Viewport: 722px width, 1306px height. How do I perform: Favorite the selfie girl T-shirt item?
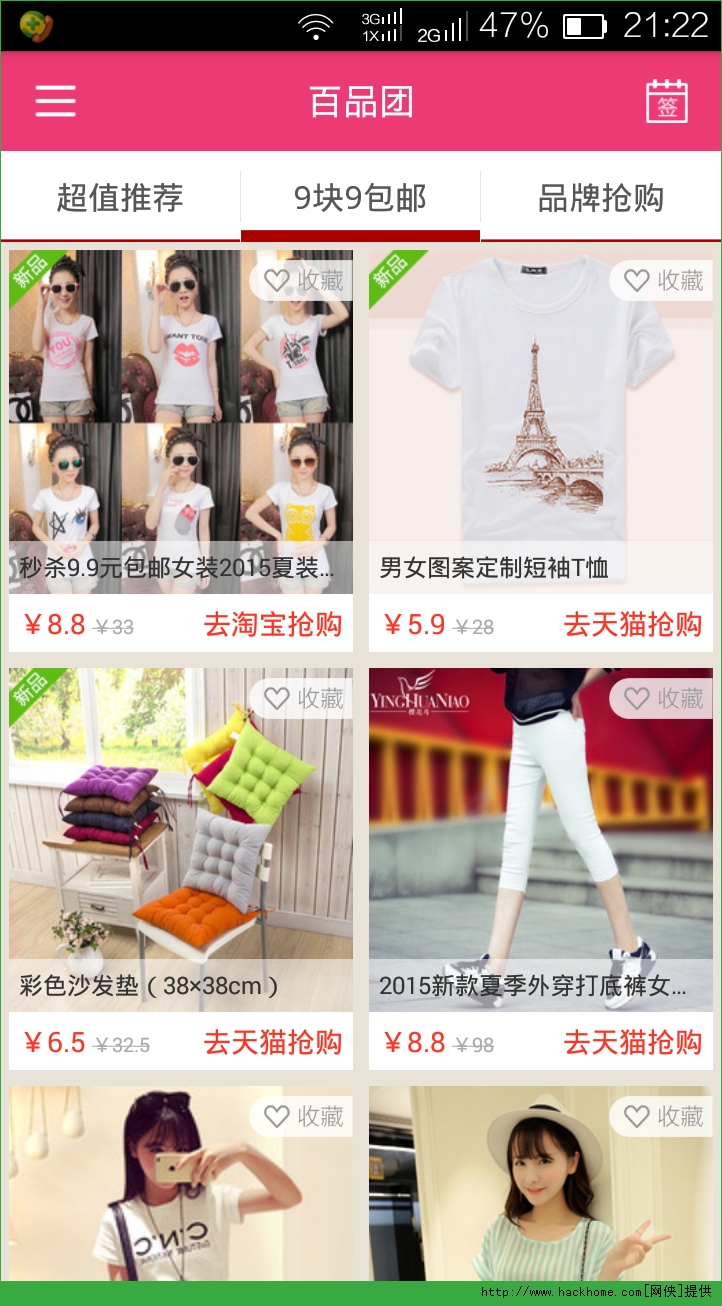[301, 1116]
